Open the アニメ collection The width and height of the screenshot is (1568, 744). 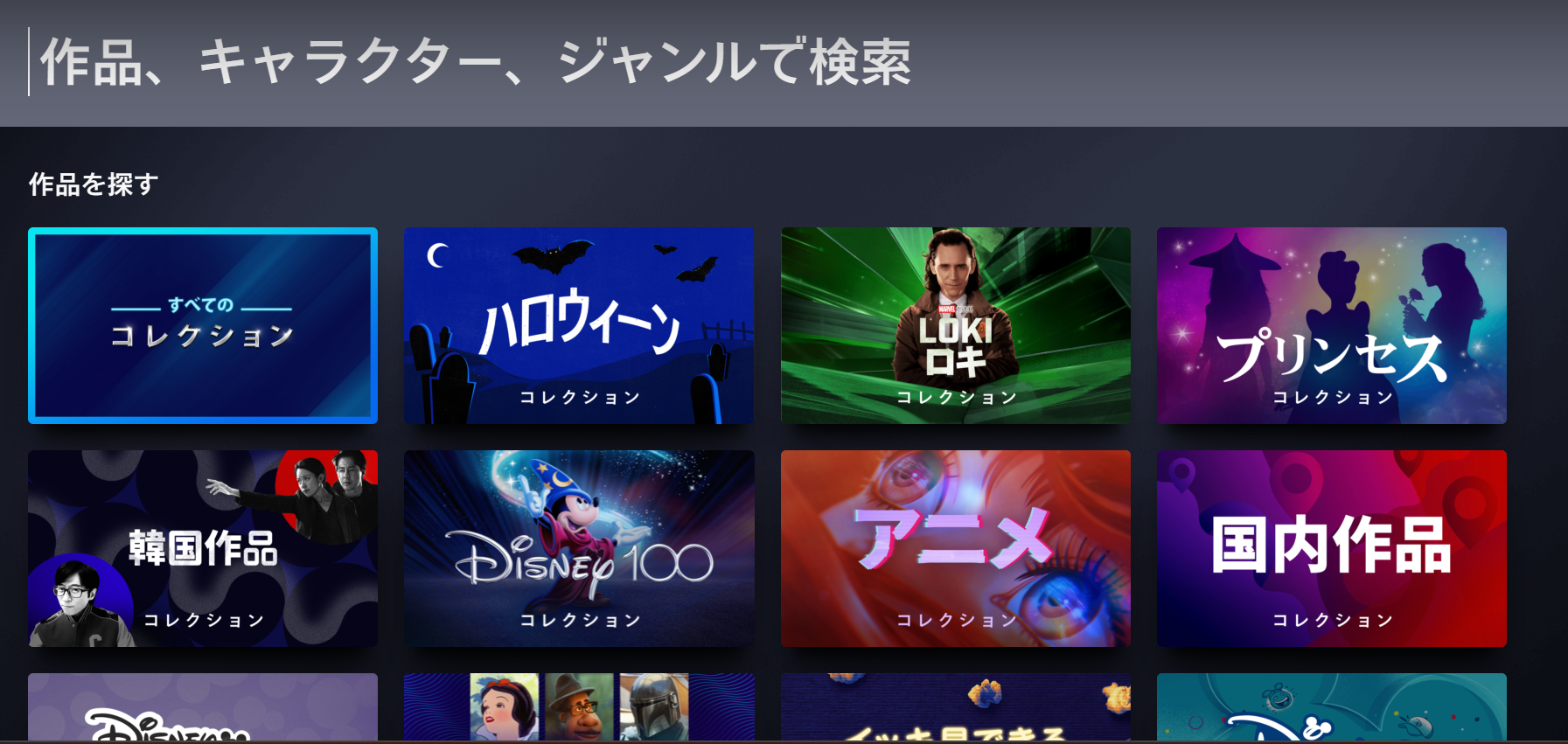click(x=955, y=548)
